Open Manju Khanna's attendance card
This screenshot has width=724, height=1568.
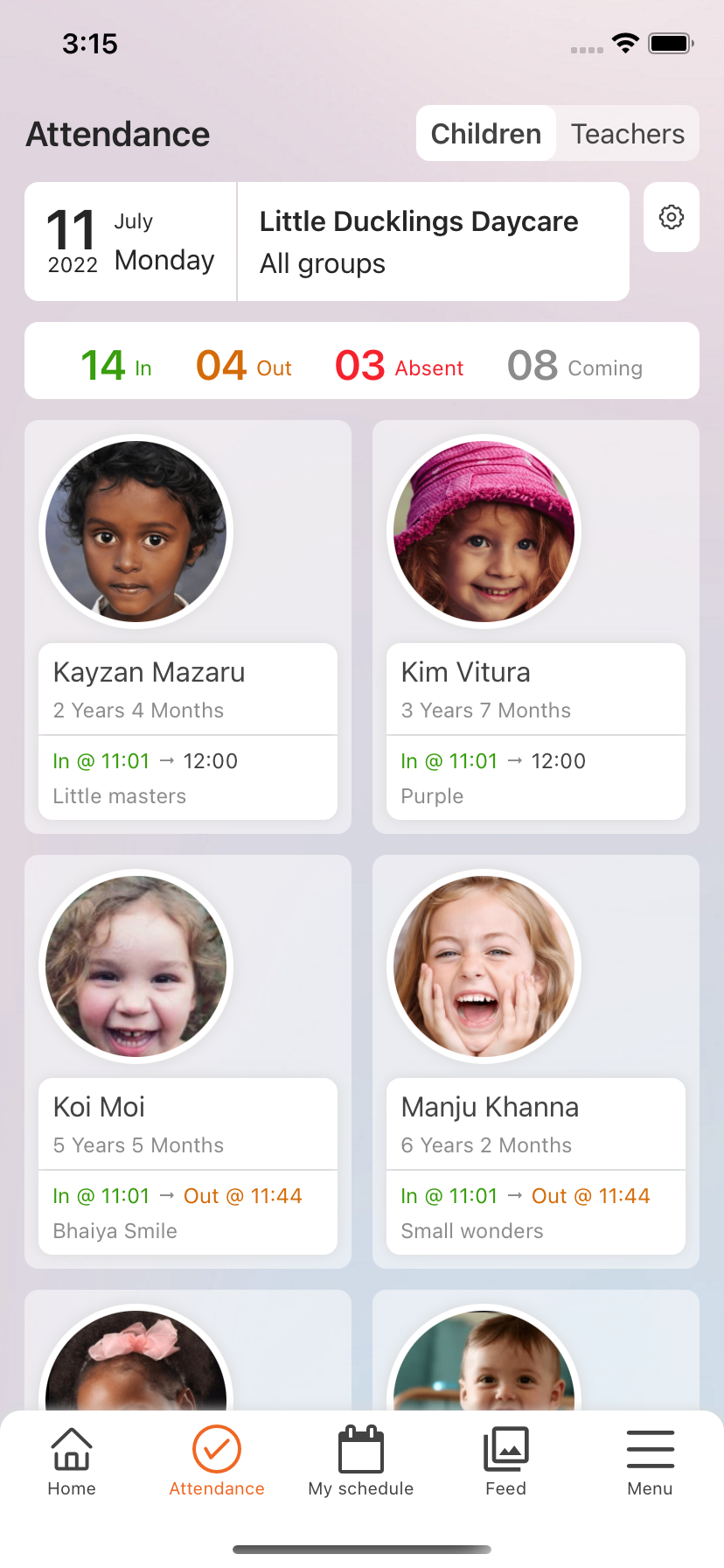[535, 1061]
